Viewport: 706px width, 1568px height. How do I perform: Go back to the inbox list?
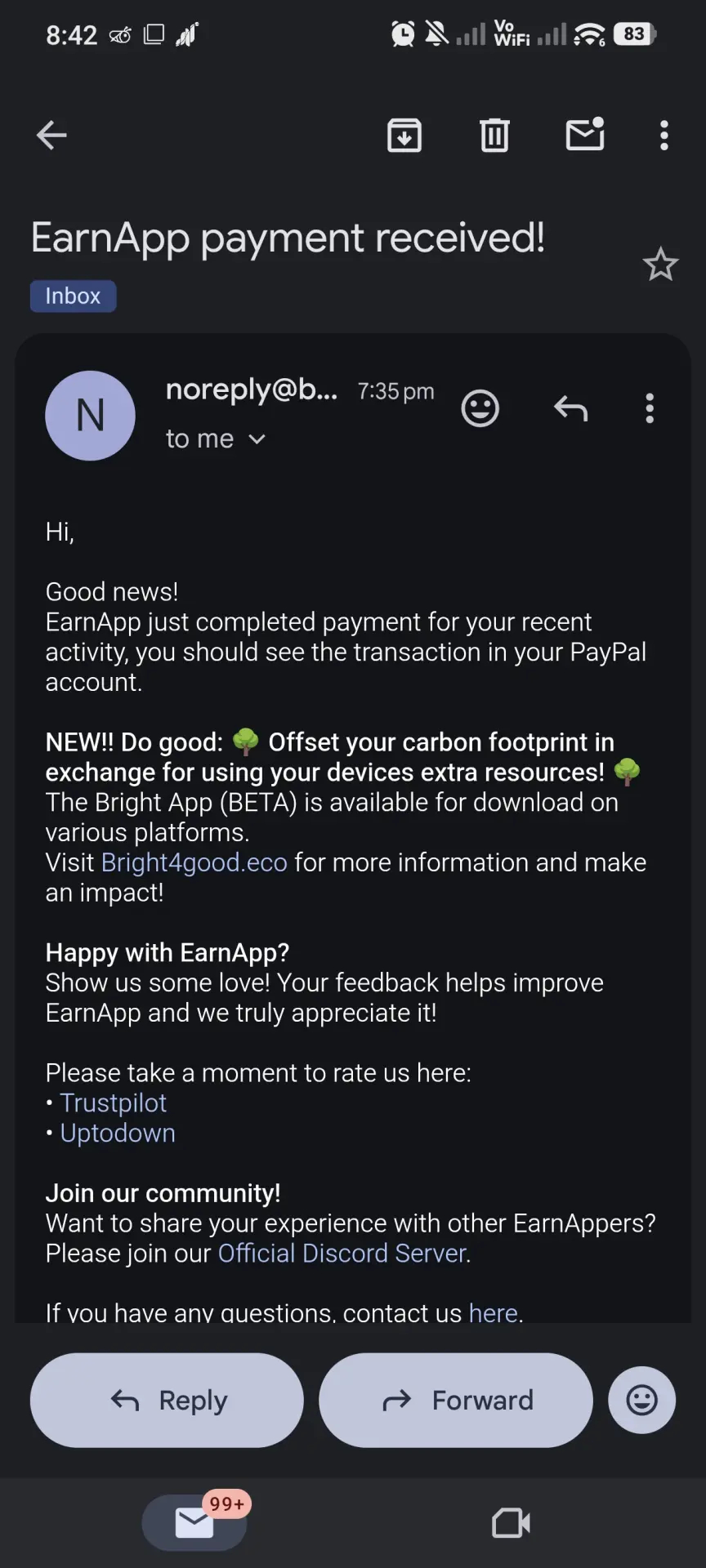coord(51,136)
